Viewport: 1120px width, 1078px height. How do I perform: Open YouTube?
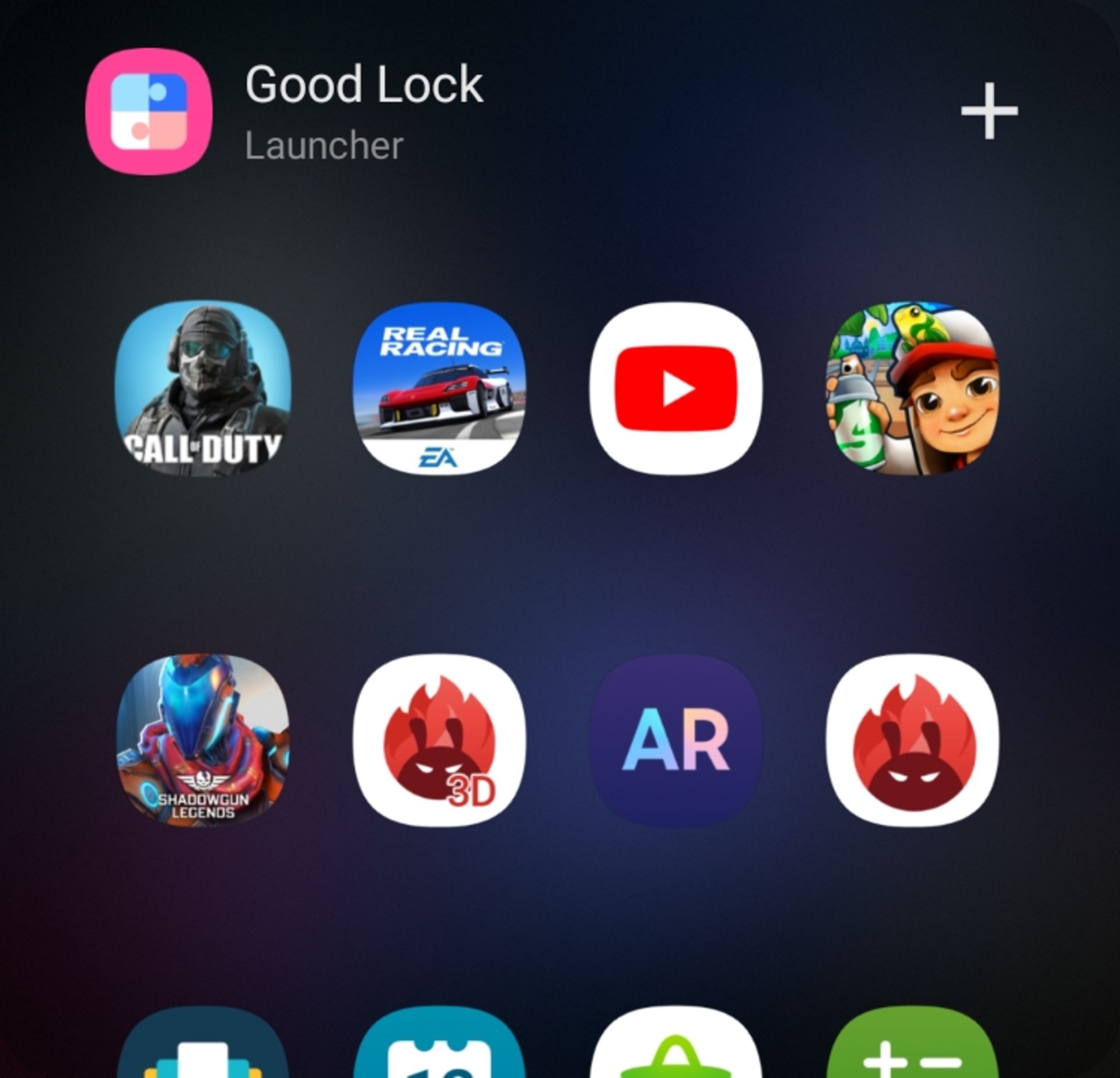(676, 388)
